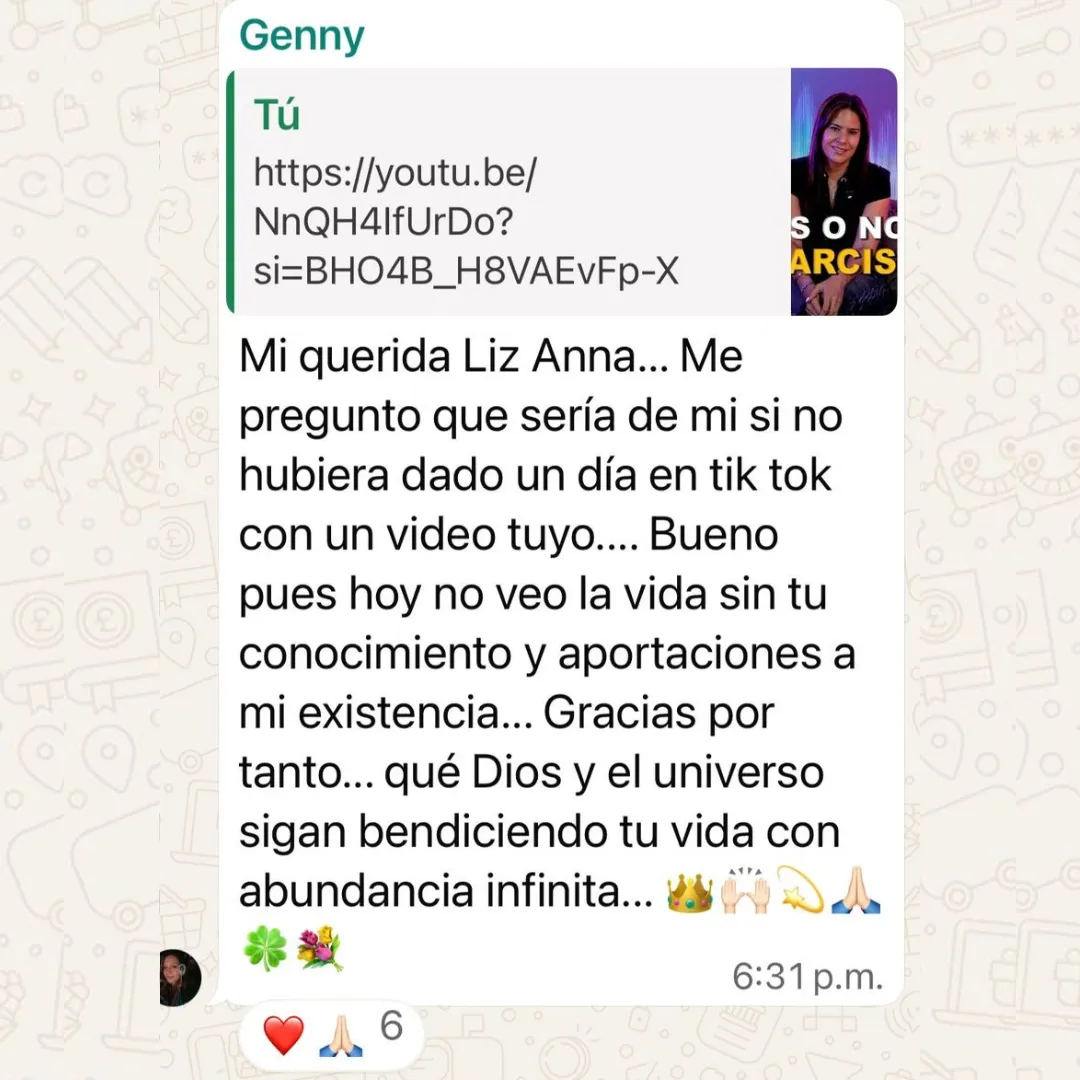Open Genny's profile picture

pos(180,977)
